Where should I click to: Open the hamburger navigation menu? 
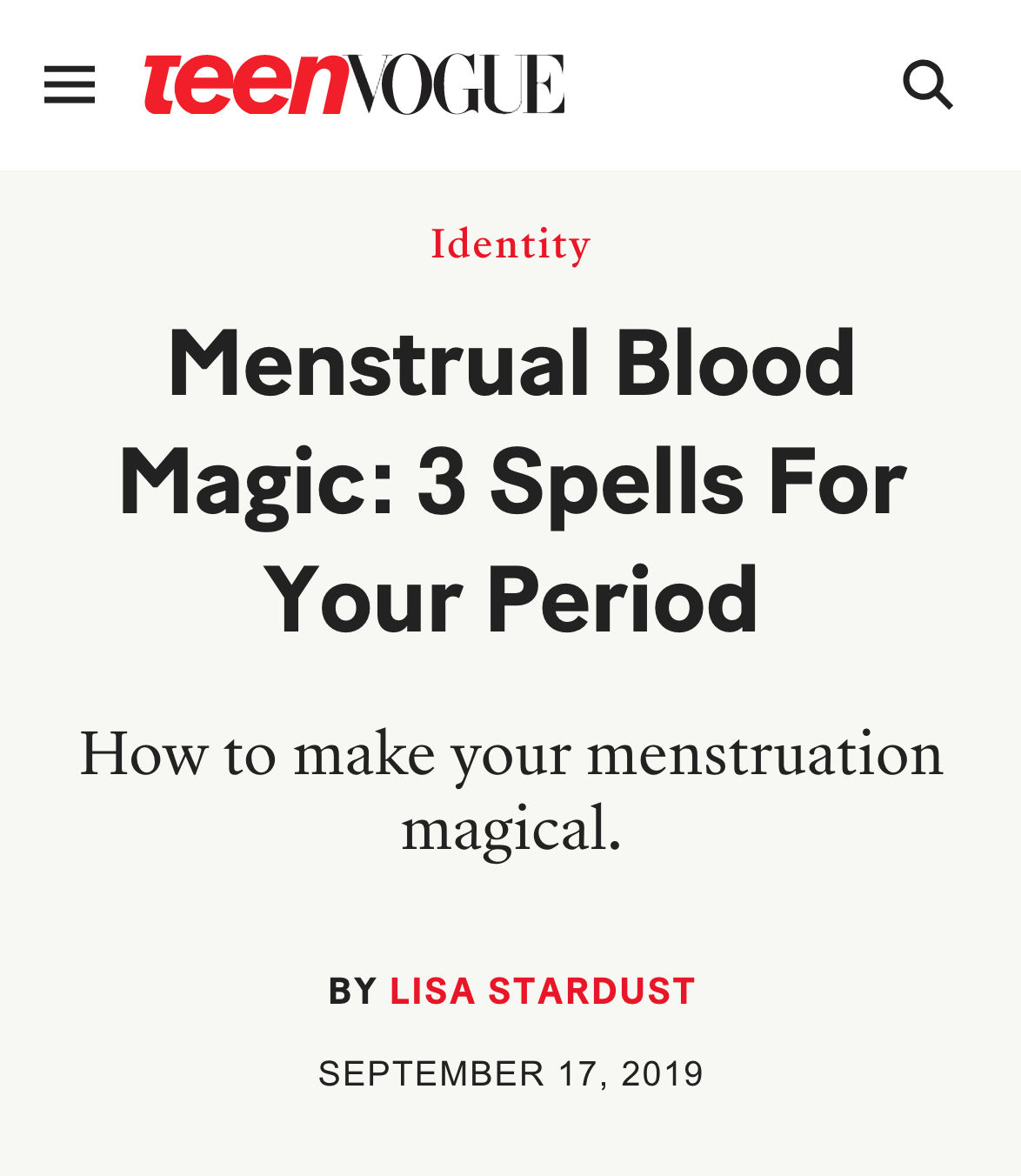70,84
